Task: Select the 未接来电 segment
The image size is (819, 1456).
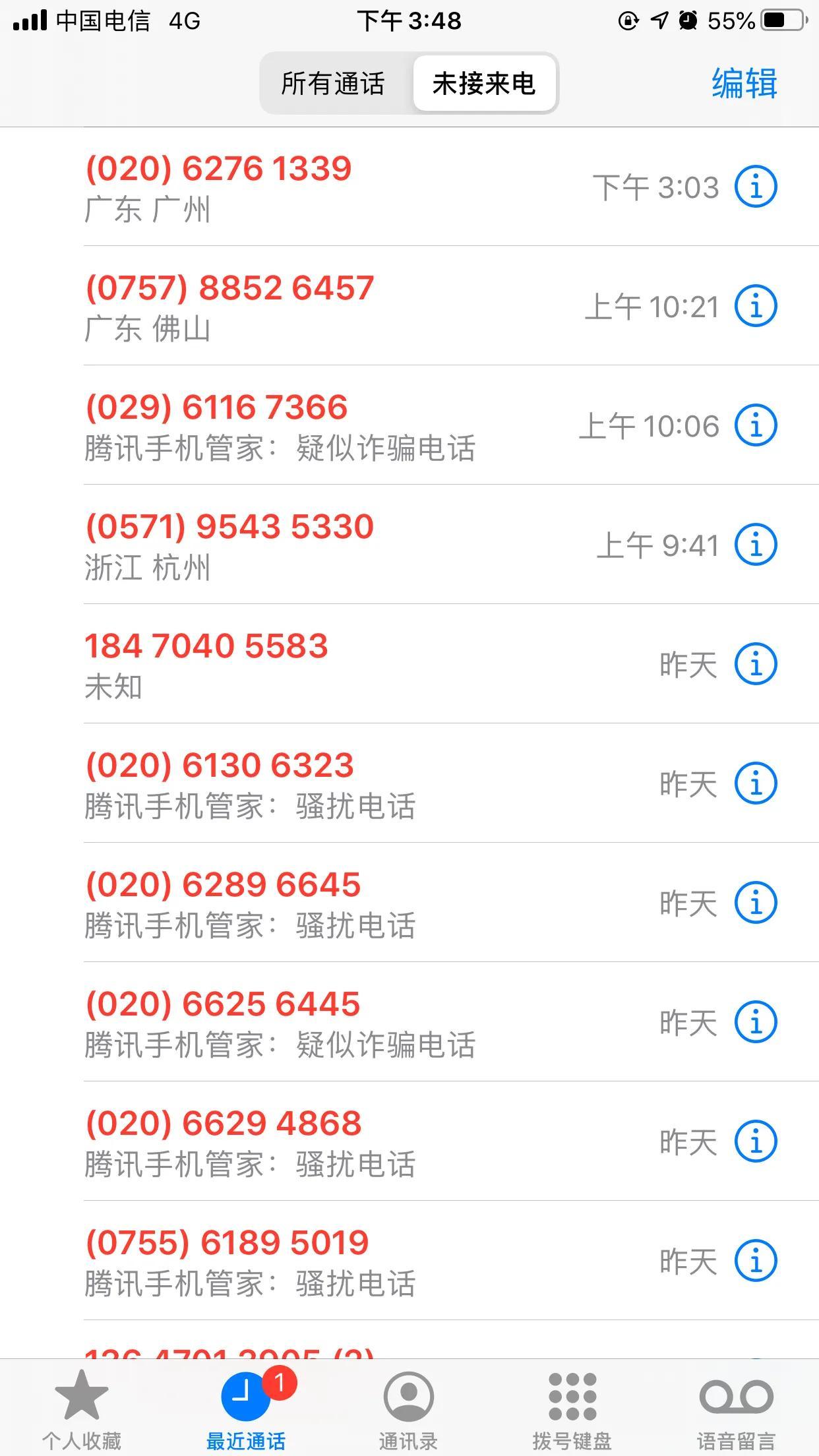Action: 484,84
